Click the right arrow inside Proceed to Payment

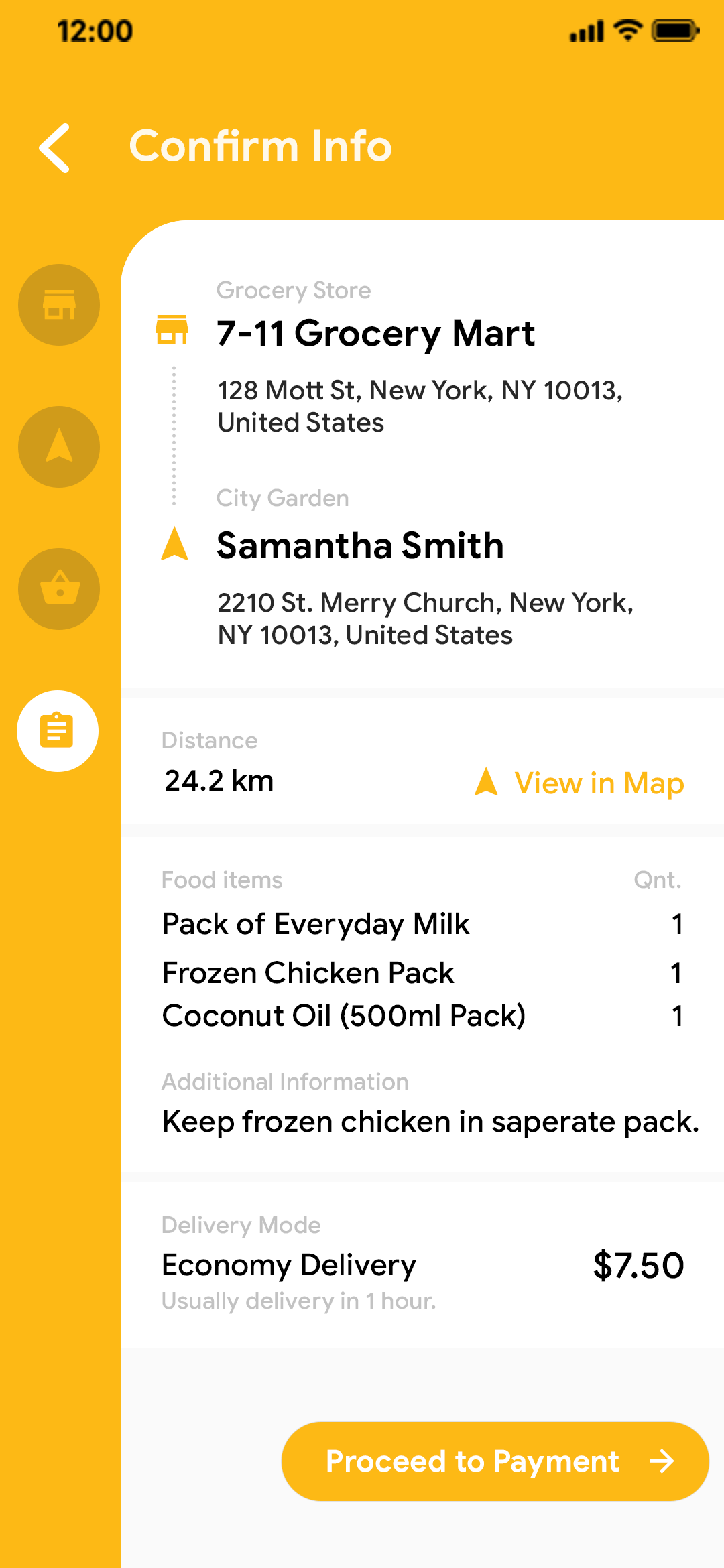[x=662, y=1462]
